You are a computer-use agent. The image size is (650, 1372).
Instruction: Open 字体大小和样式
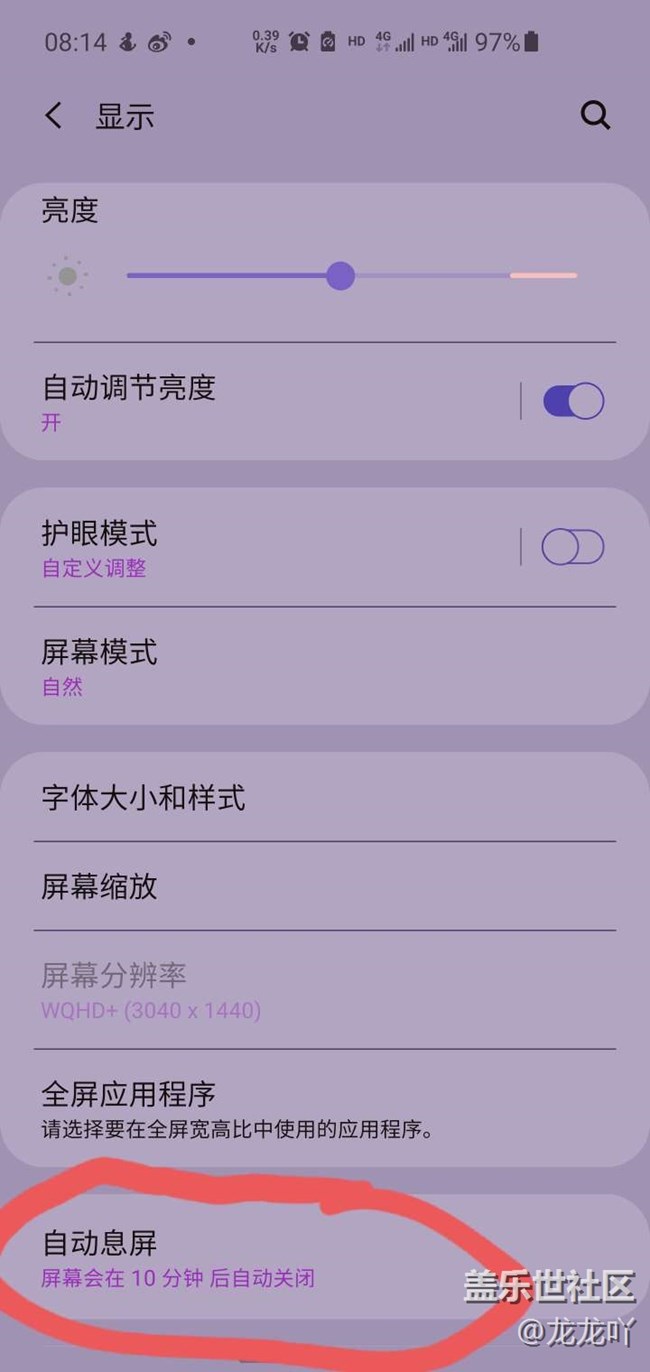pyautogui.click(x=325, y=797)
